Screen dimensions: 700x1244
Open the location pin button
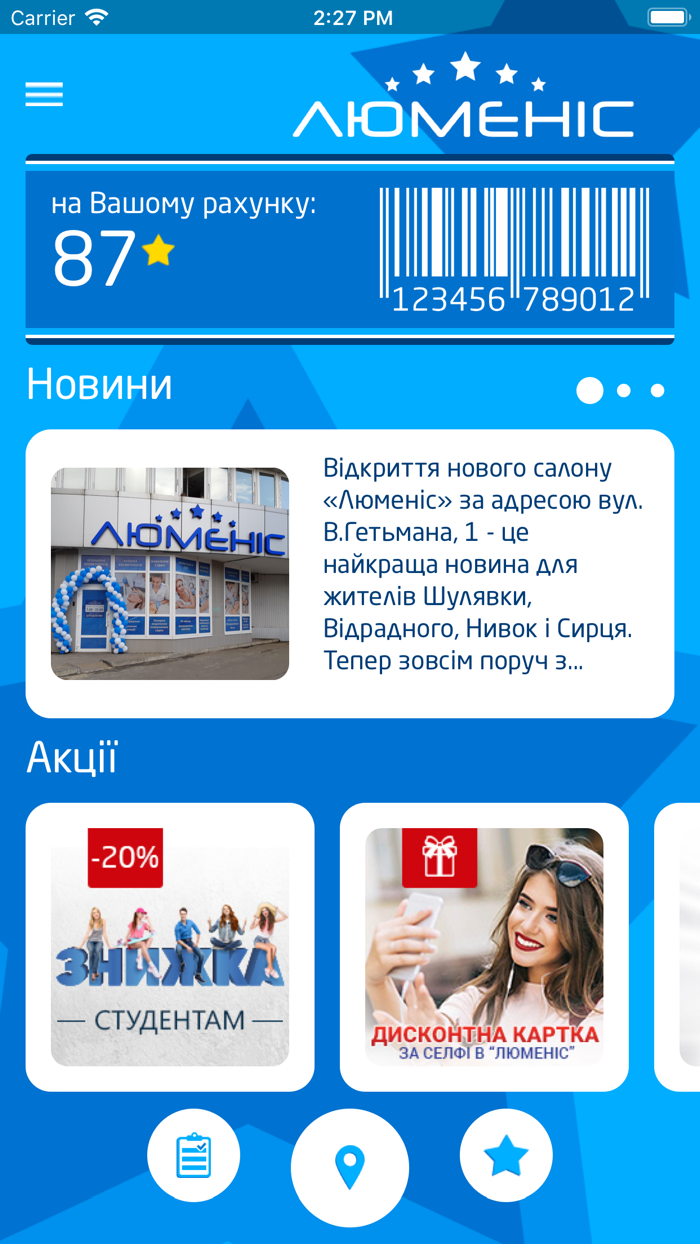pos(350,1168)
